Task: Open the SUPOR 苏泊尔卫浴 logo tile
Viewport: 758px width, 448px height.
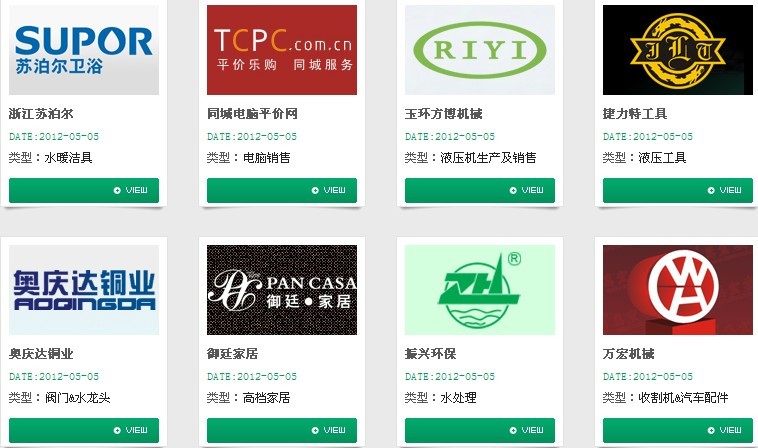Action: pyautogui.click(x=84, y=50)
